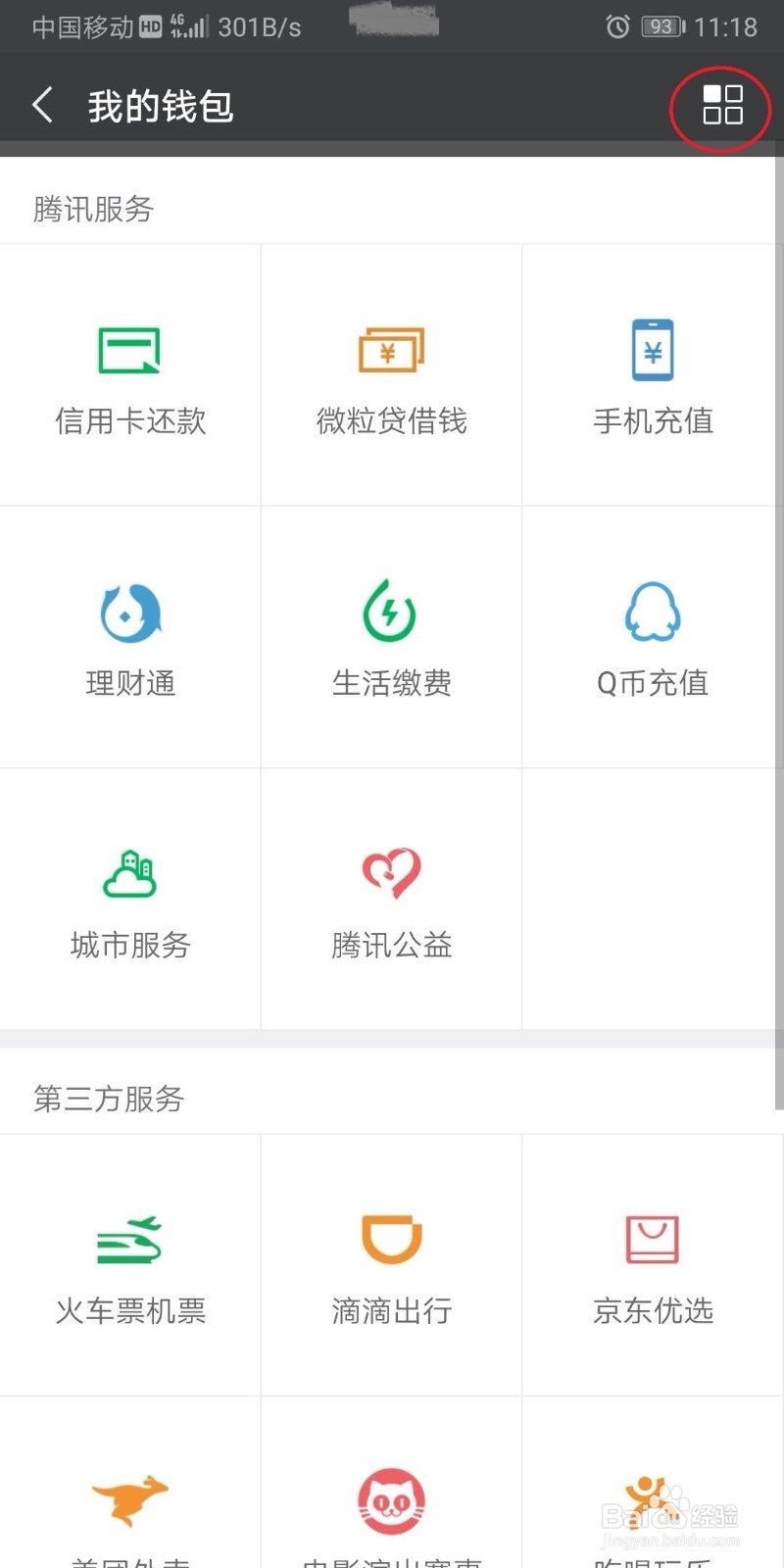Select 微粒贷借钱
The image size is (784, 1568).
pos(391,375)
